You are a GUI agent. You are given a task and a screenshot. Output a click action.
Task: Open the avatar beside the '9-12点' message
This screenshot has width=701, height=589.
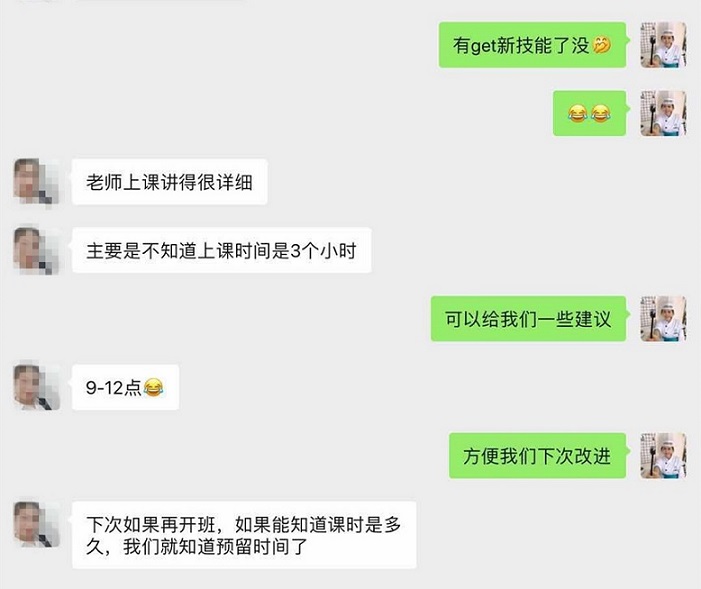37,386
